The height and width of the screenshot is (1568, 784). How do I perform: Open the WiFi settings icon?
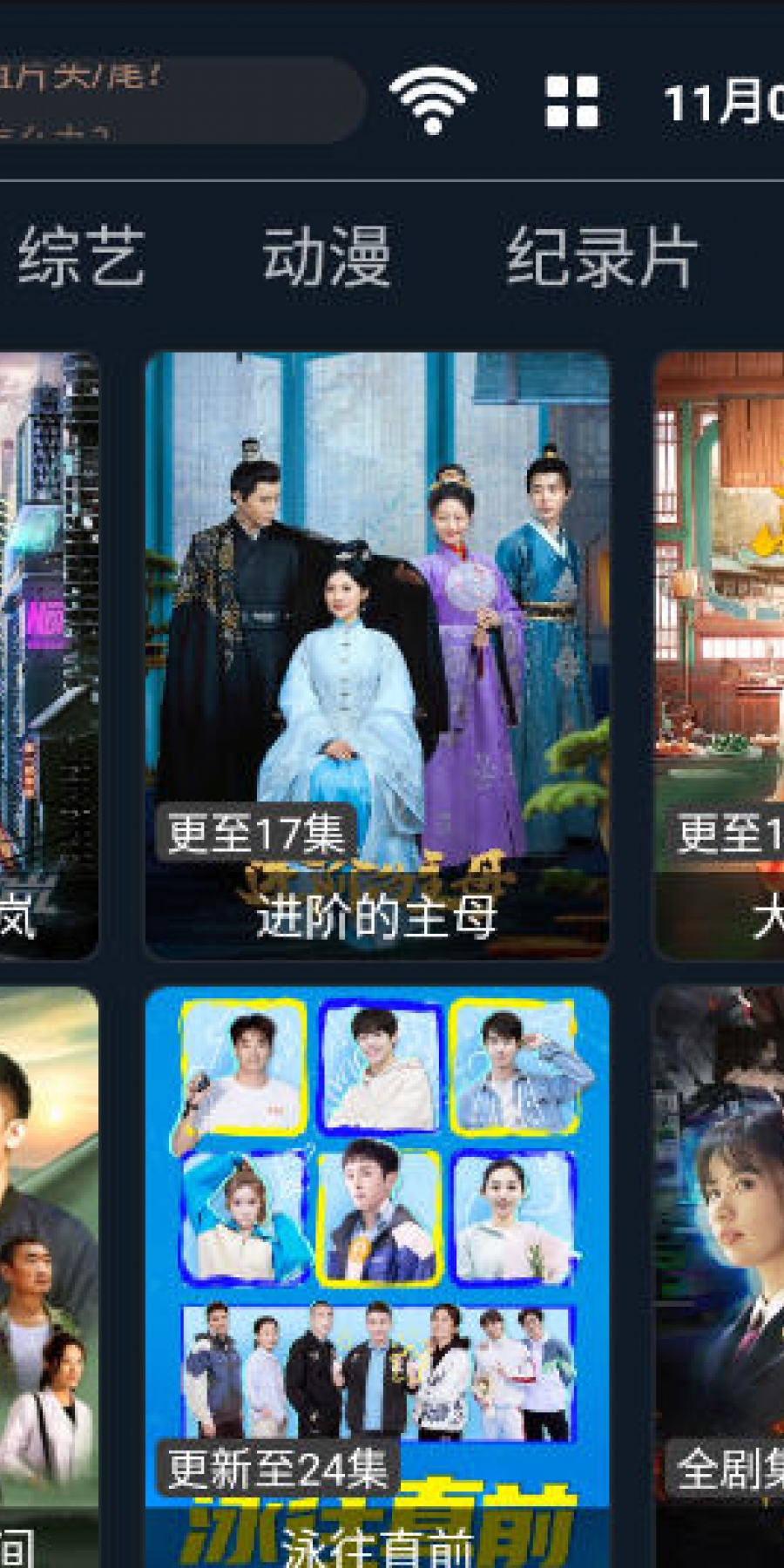click(x=433, y=100)
